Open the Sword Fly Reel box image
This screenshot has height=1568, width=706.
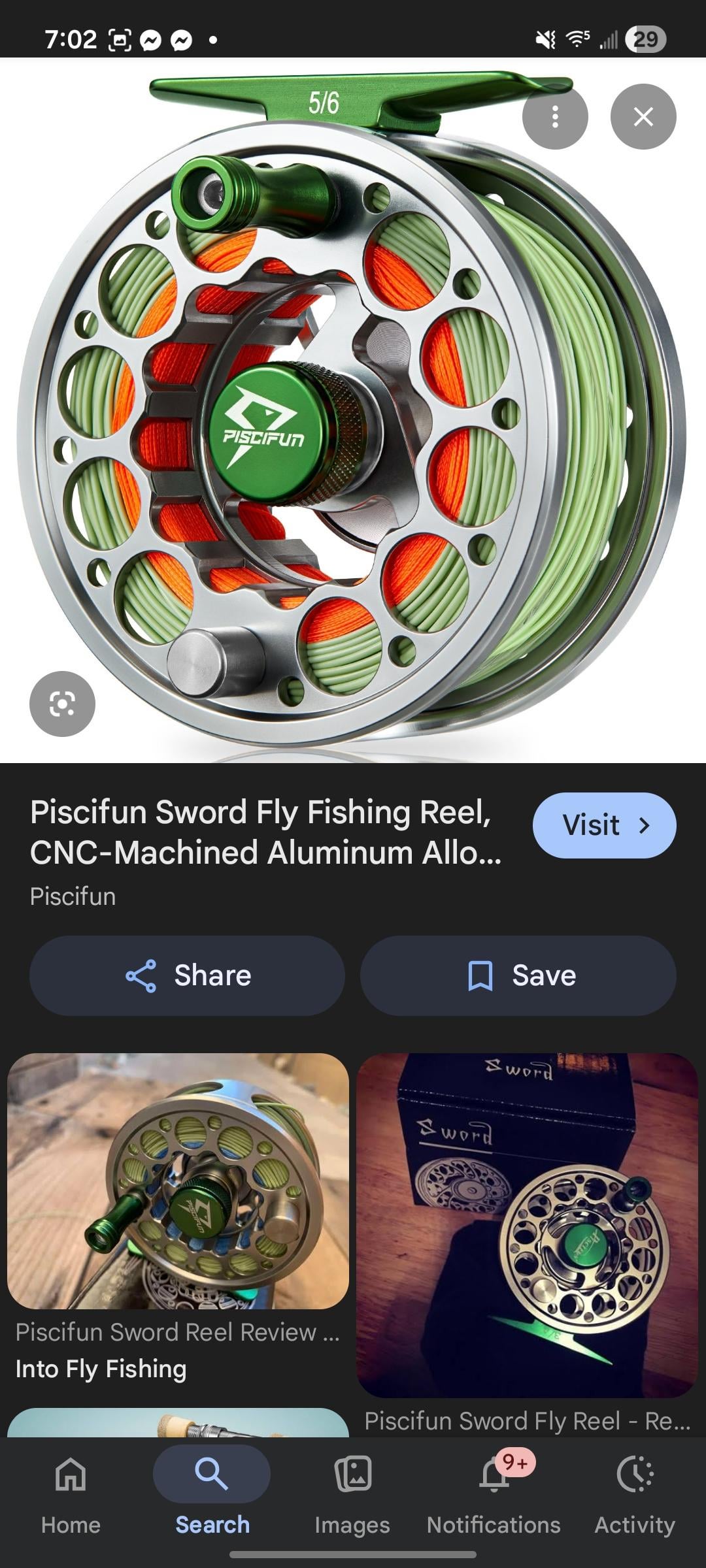point(527,1224)
